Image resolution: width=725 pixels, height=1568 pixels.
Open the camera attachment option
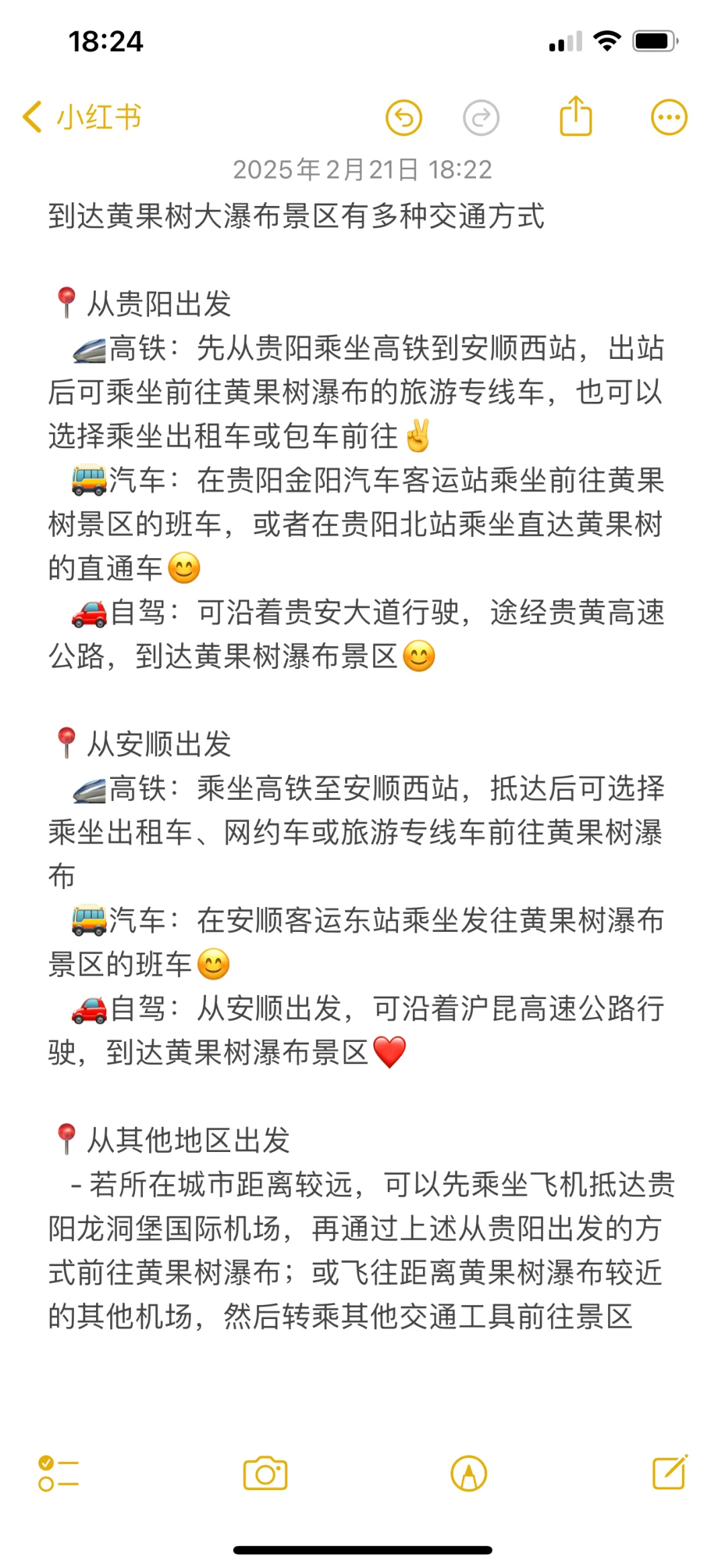click(x=265, y=1473)
